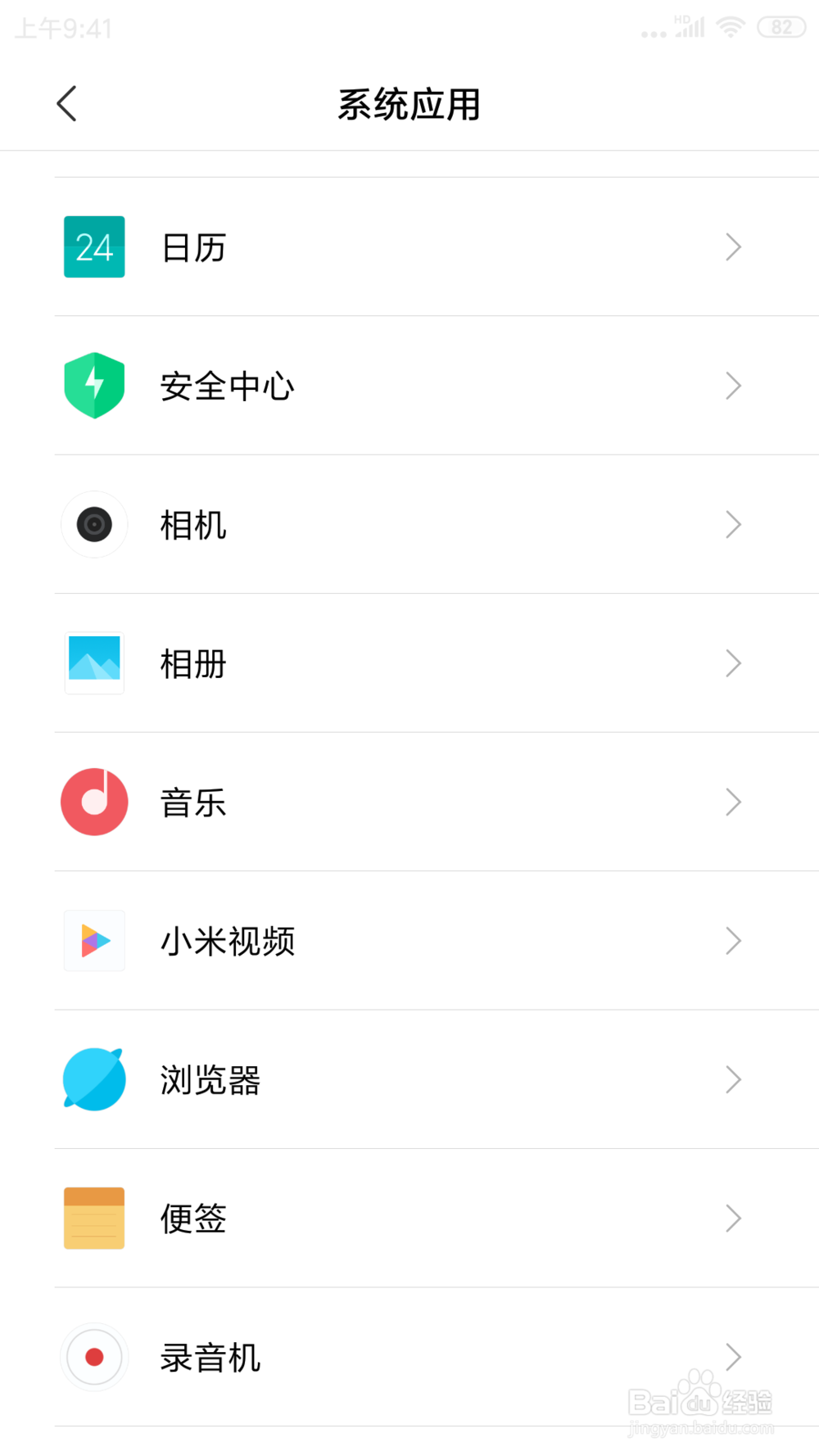Image resolution: width=819 pixels, height=1456 pixels.
Task: Open the Calendar app icon
Action: click(93, 246)
